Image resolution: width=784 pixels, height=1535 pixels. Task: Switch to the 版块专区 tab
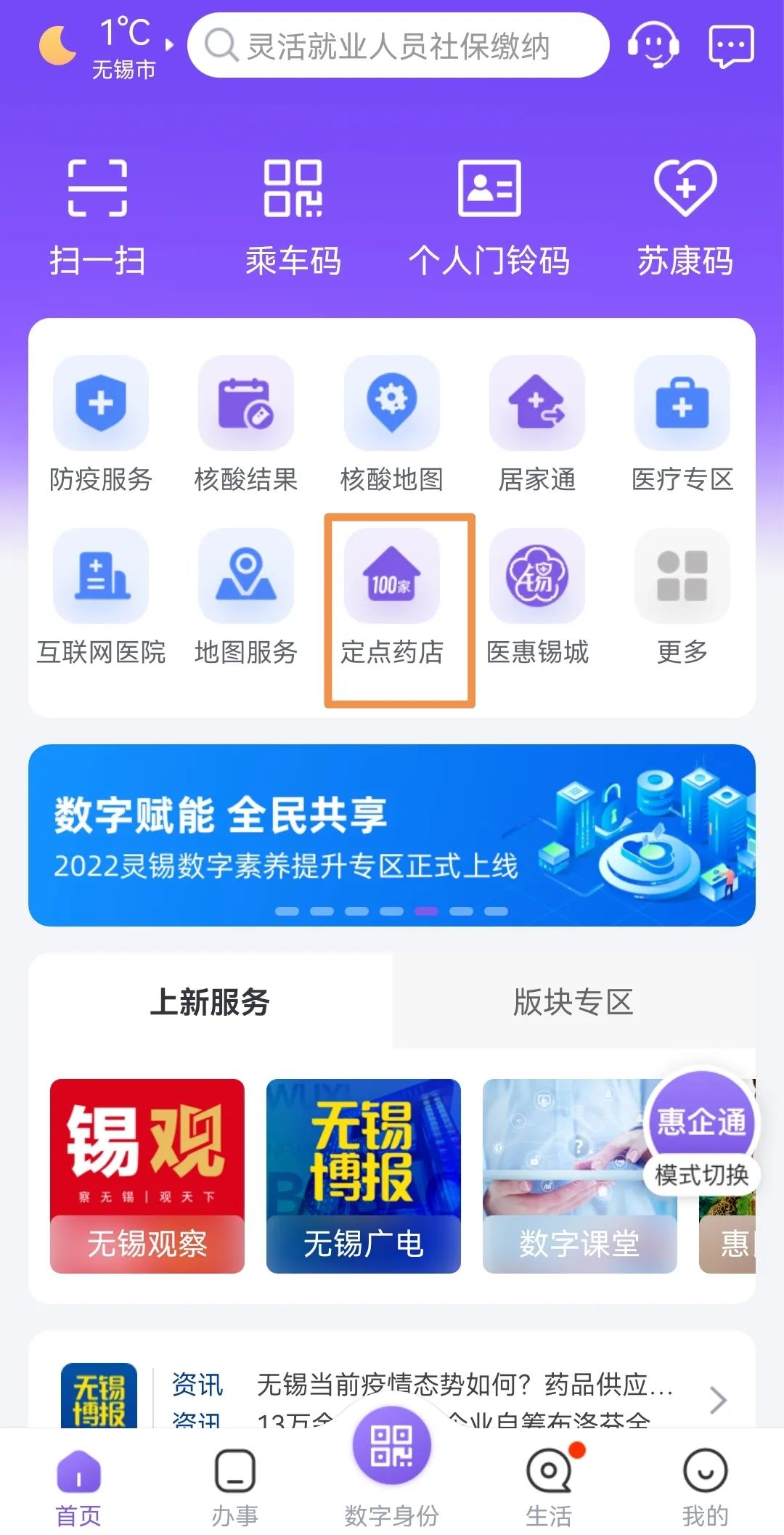click(x=573, y=1002)
